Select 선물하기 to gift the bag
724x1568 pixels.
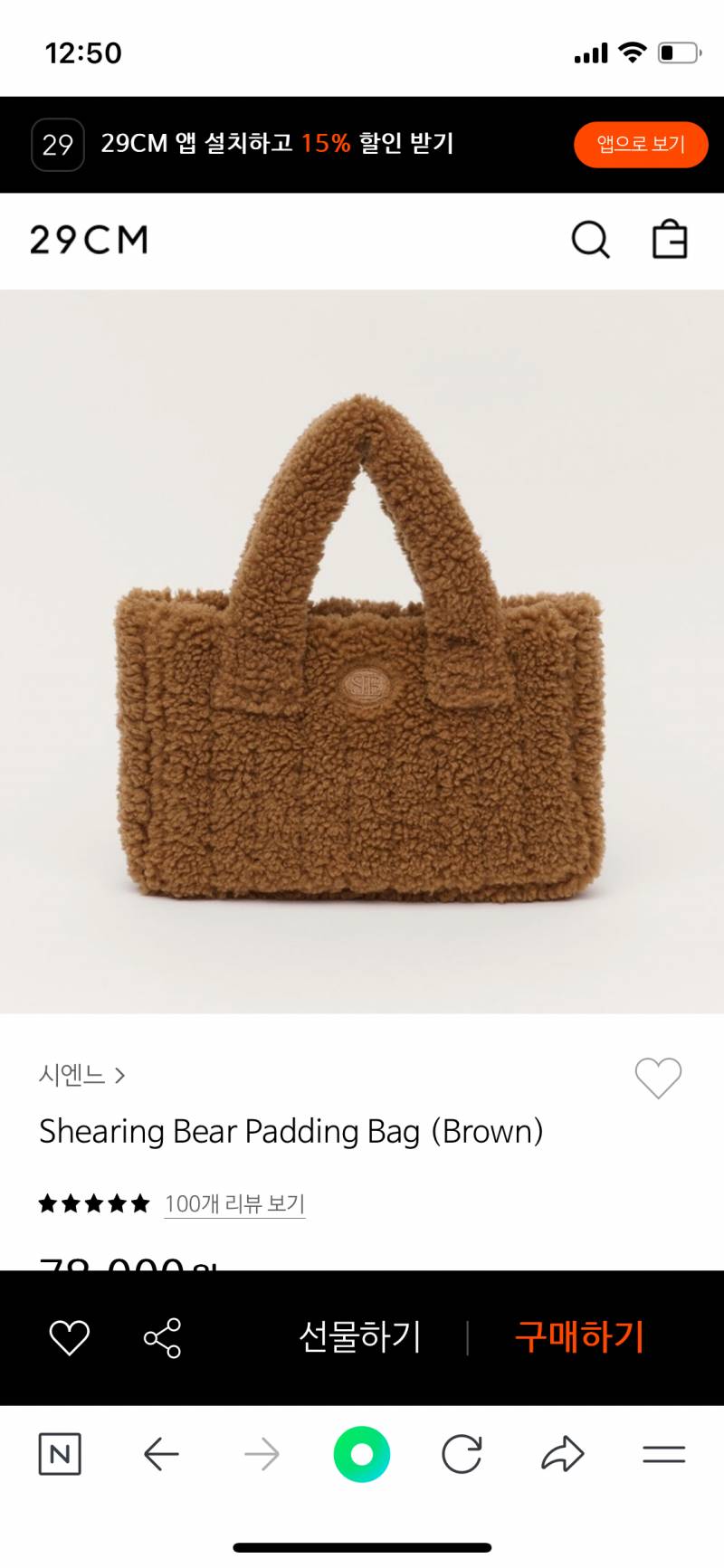pos(360,1336)
